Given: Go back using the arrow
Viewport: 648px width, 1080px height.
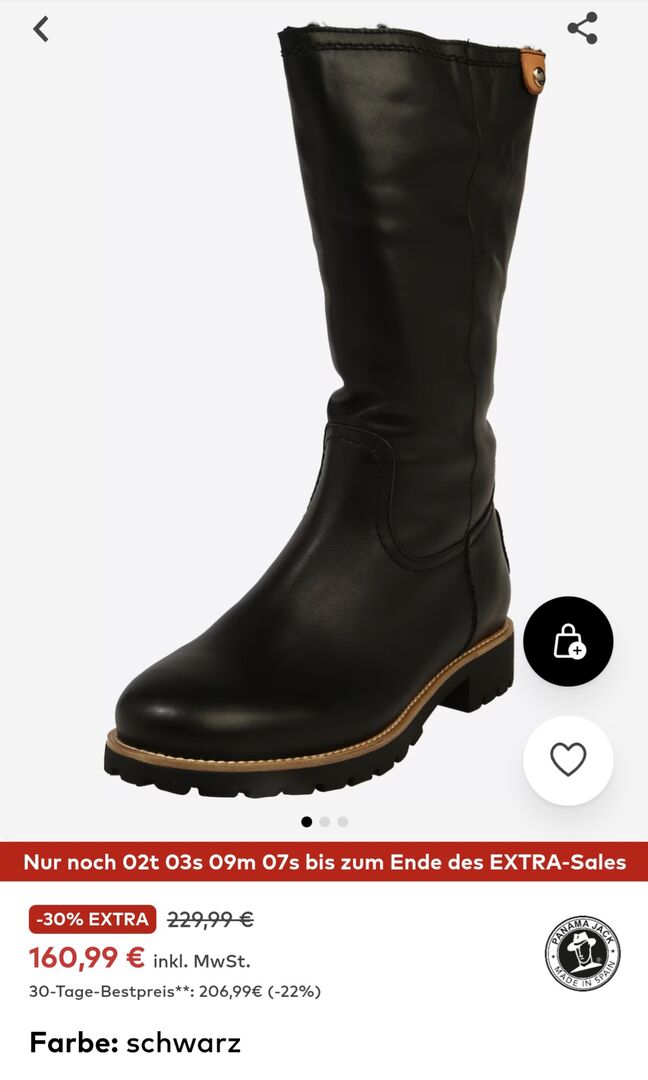Looking at the screenshot, I should tap(41, 29).
